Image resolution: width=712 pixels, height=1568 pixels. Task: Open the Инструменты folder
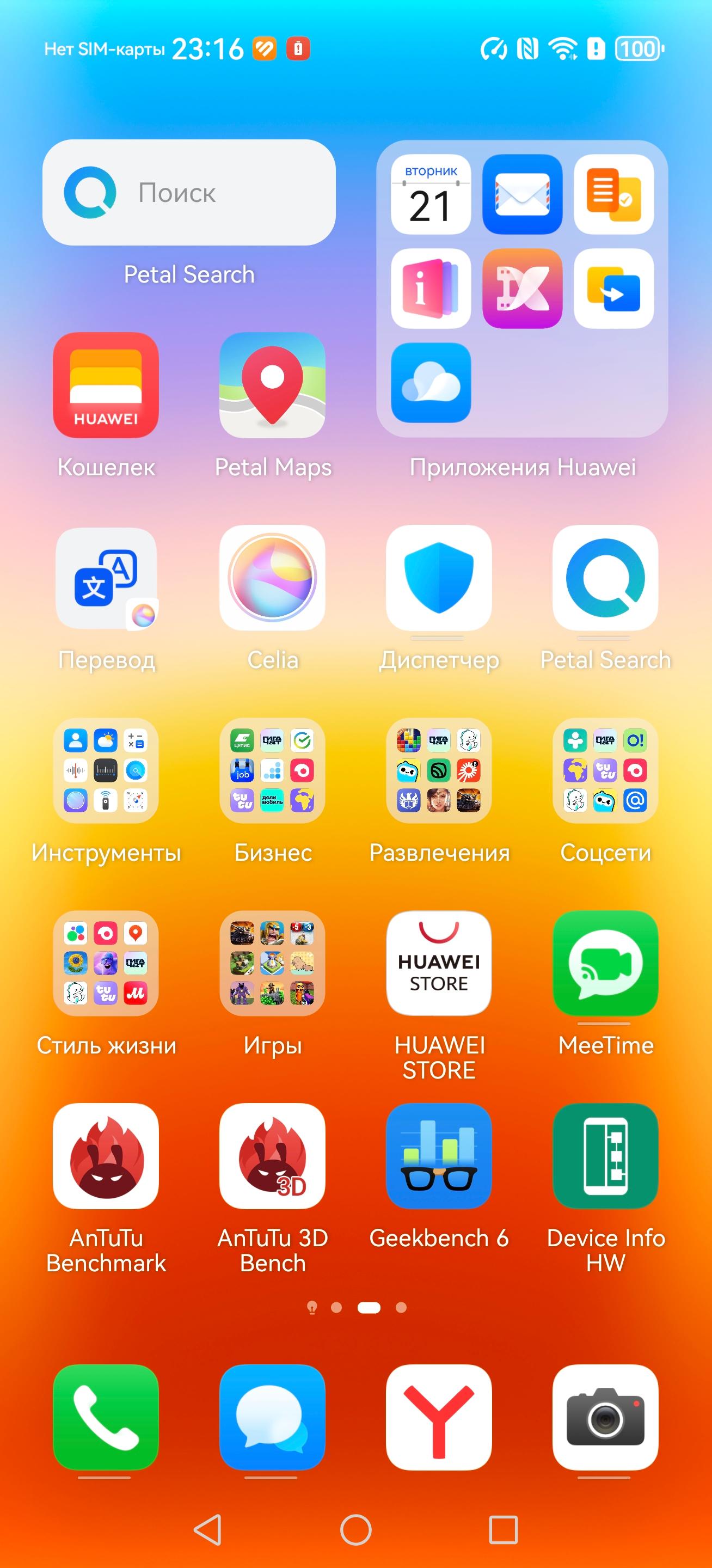(x=106, y=770)
